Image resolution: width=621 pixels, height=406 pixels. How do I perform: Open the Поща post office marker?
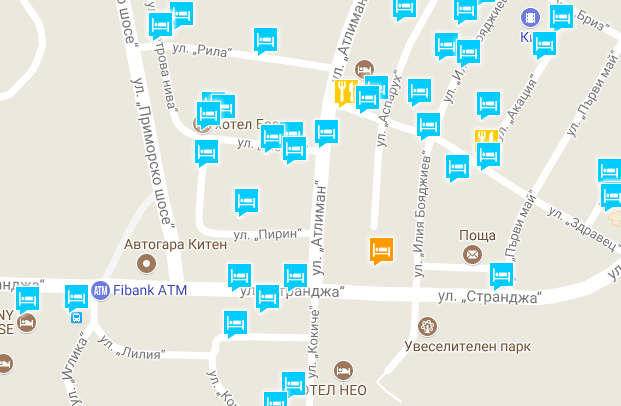pos(471,254)
